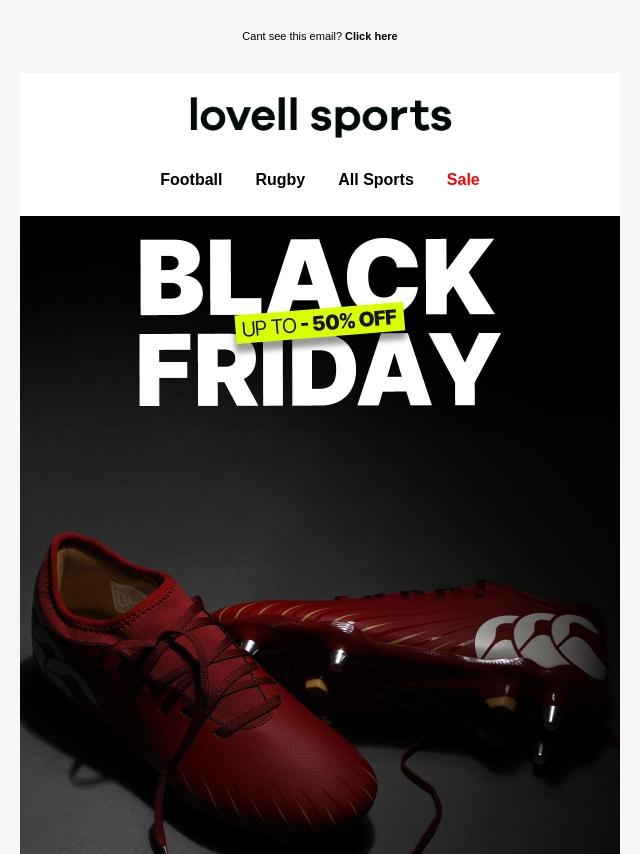
Task: Open the 'Click here' view-in-browser link
Action: (371, 36)
